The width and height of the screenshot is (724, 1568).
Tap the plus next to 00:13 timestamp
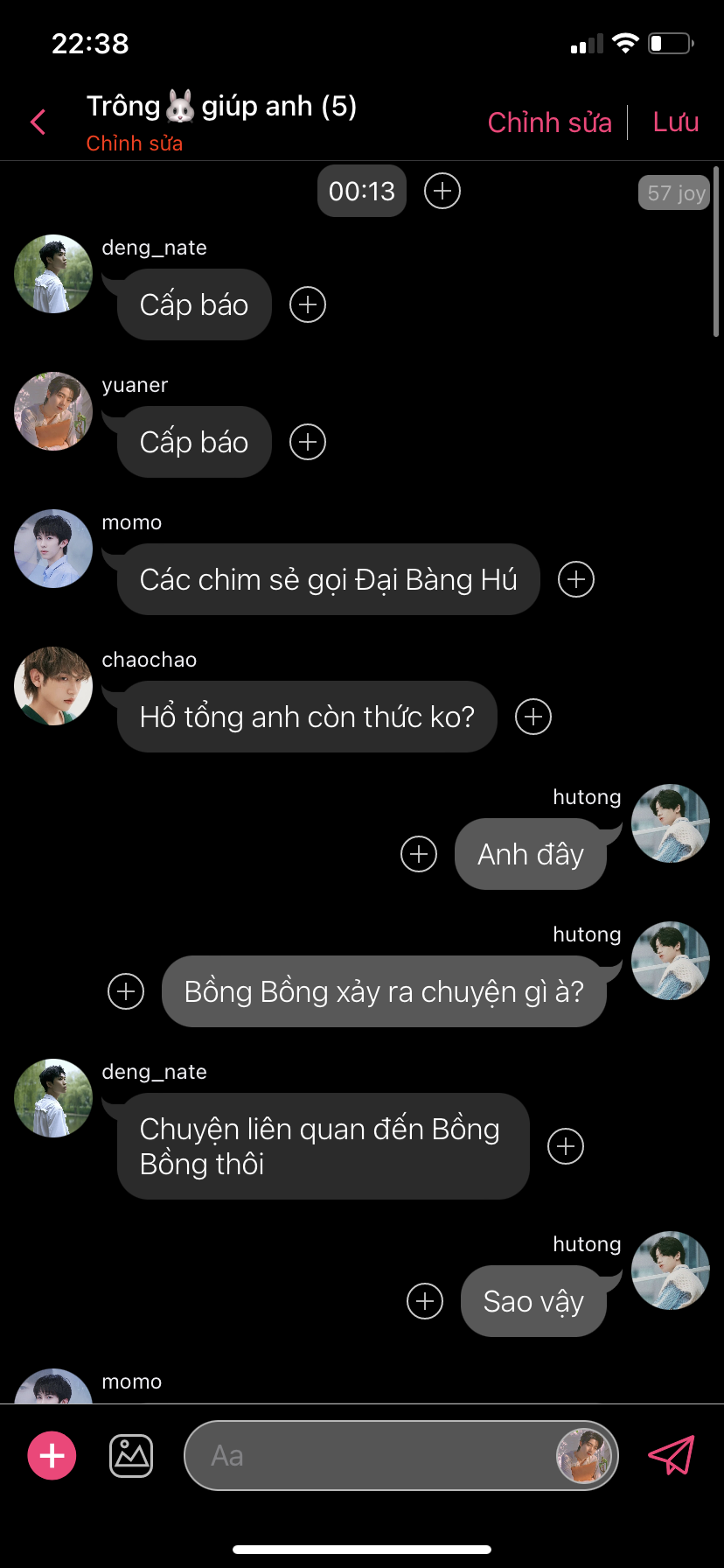click(x=442, y=191)
